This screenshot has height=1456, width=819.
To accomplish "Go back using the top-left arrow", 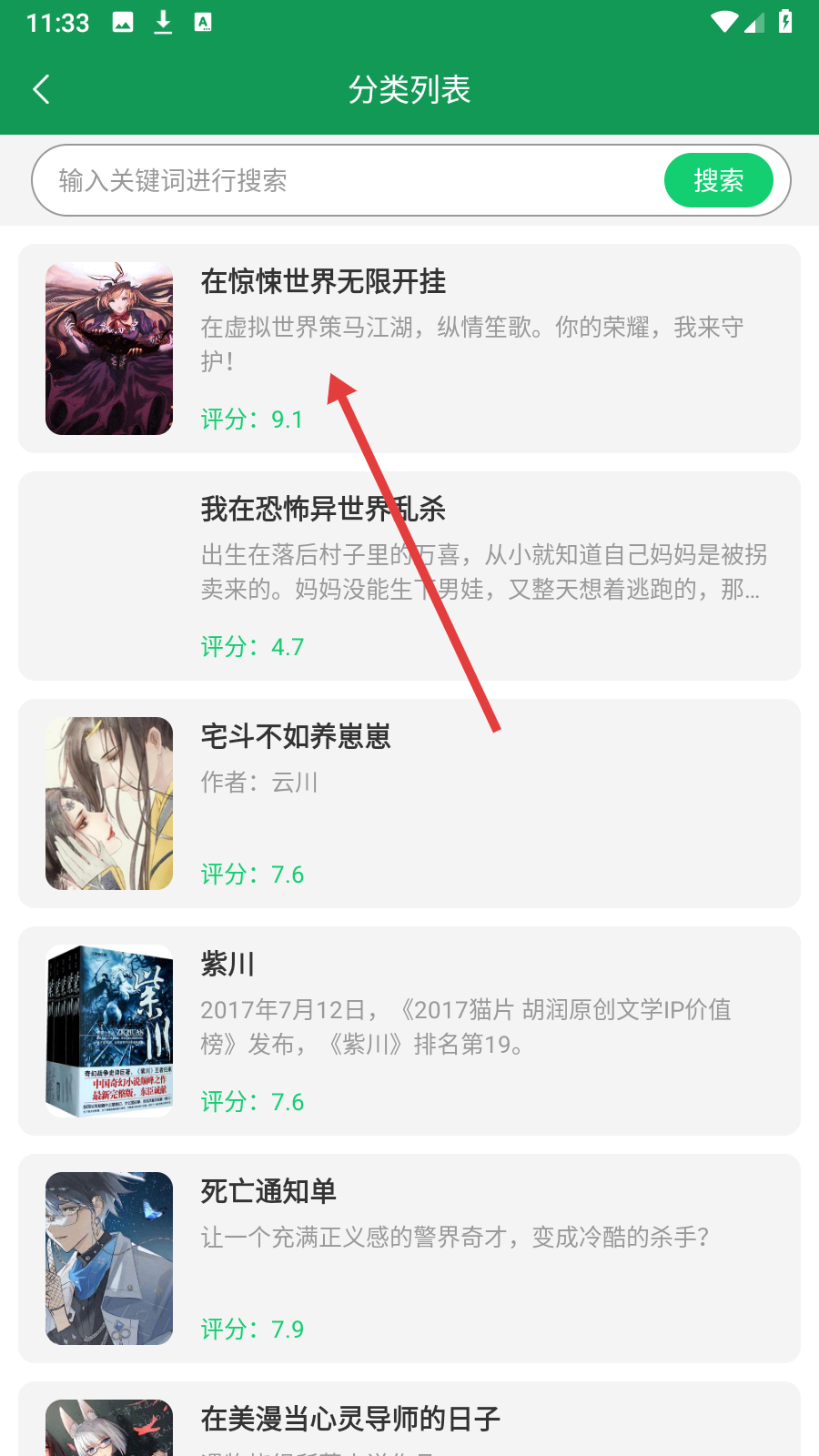I will 41,89.
